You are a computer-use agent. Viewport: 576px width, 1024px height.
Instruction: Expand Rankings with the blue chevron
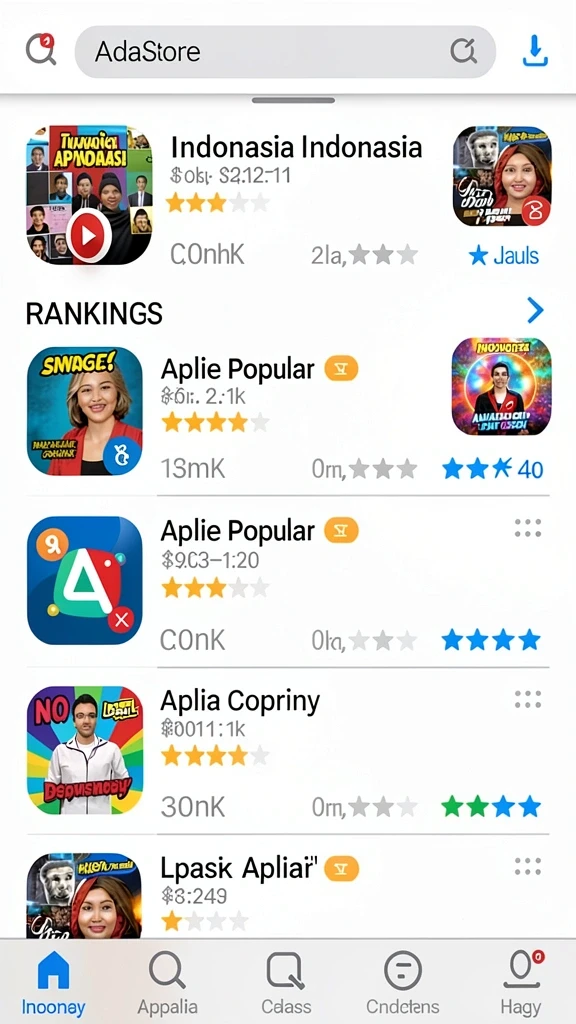535,310
